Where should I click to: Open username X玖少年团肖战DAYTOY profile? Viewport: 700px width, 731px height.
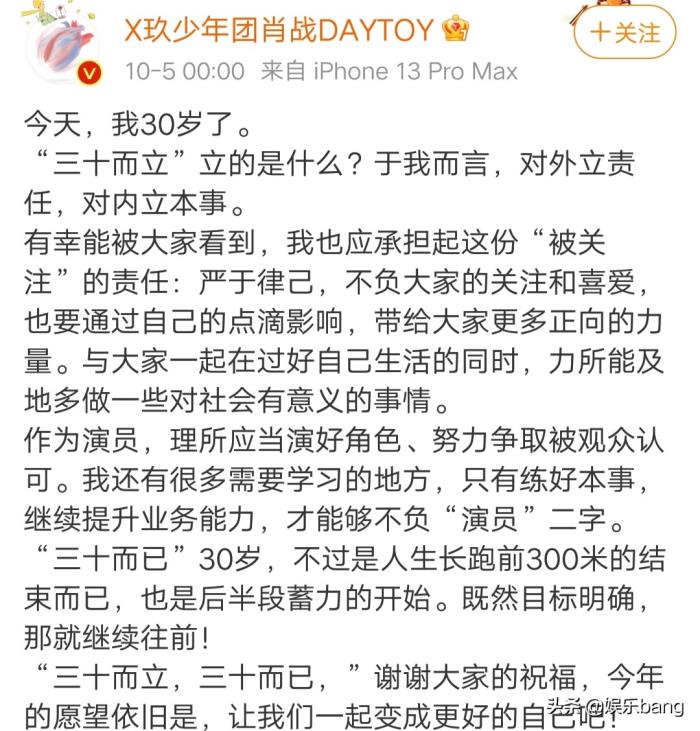[282, 30]
